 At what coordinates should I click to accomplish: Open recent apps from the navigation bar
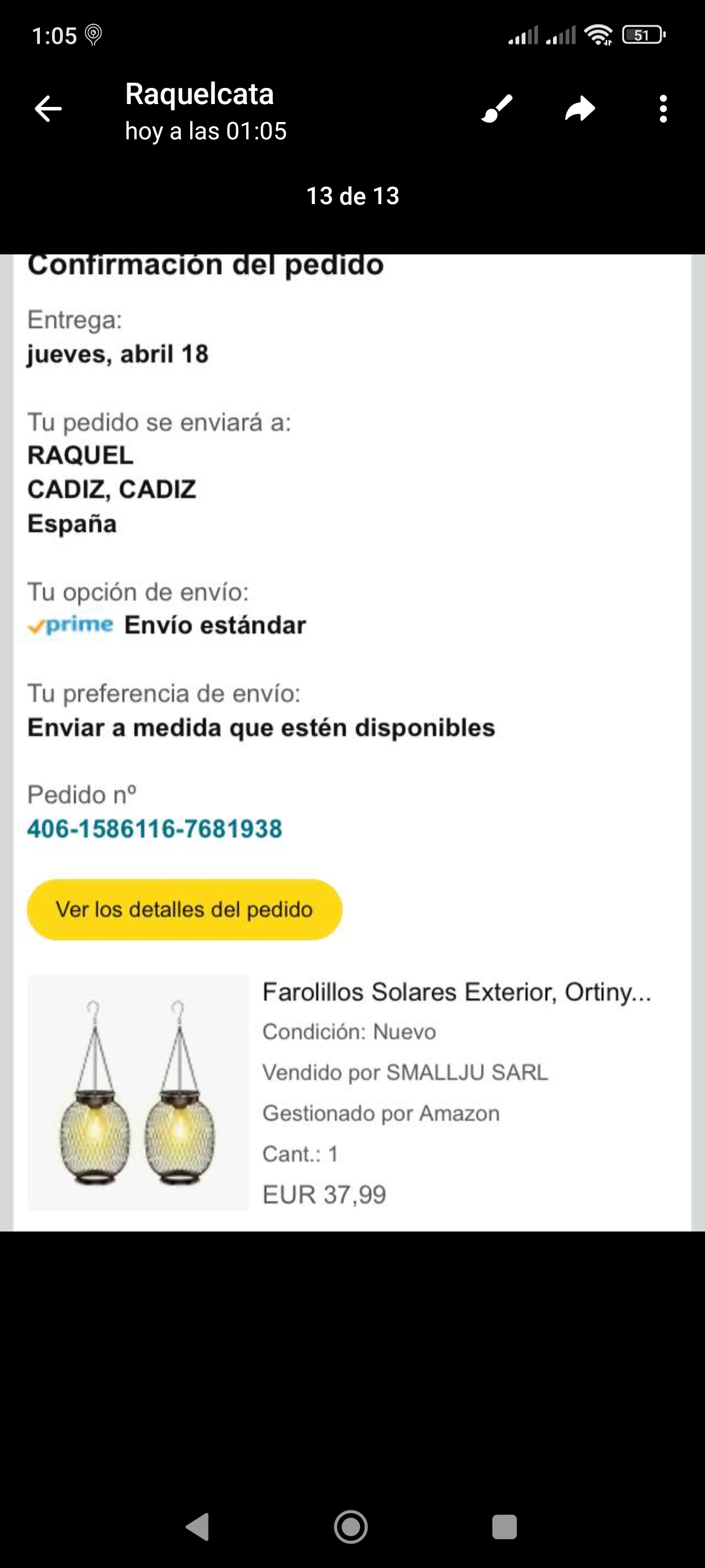(504, 1526)
